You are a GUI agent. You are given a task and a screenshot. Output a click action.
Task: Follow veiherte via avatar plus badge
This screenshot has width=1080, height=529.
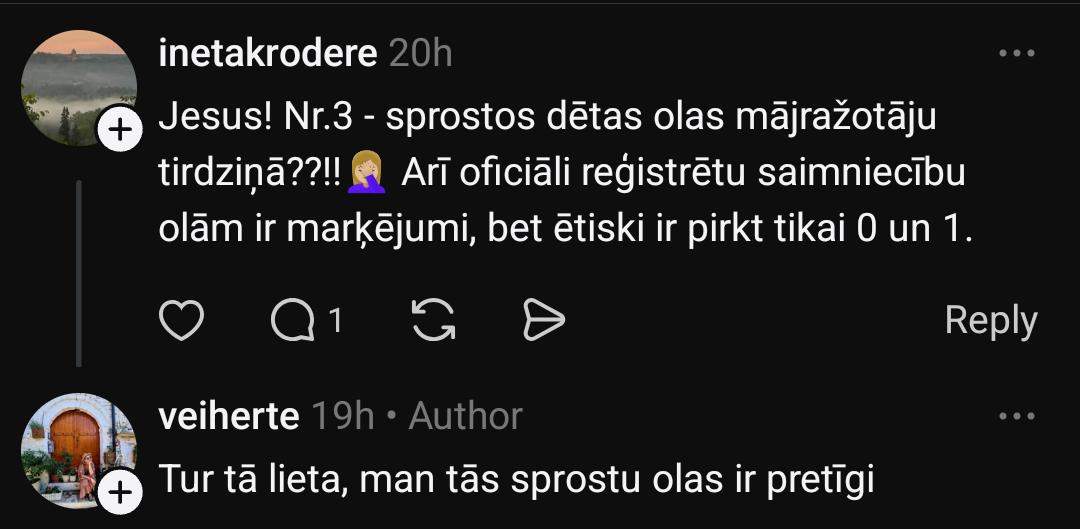pyautogui.click(x=120, y=491)
